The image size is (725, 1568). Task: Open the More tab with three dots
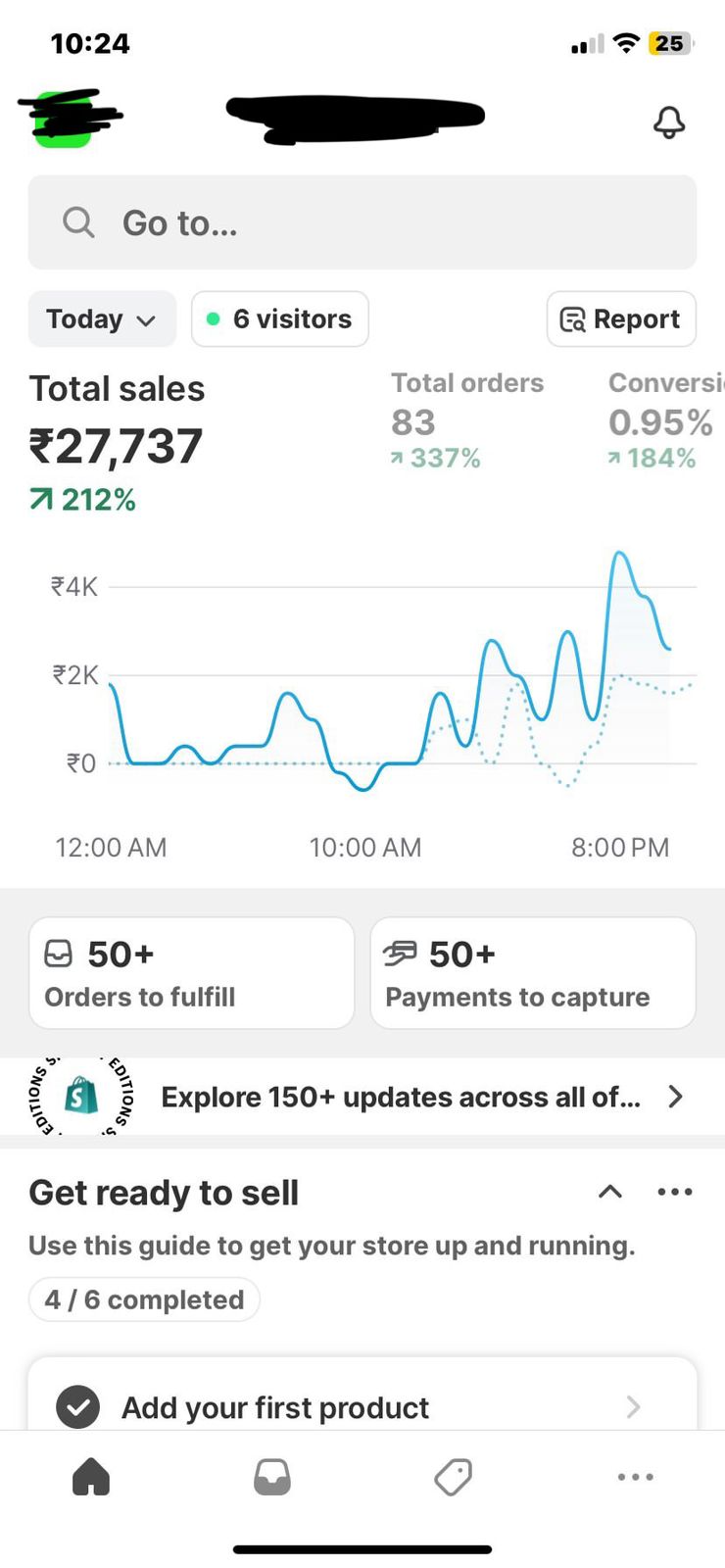[x=635, y=1477]
